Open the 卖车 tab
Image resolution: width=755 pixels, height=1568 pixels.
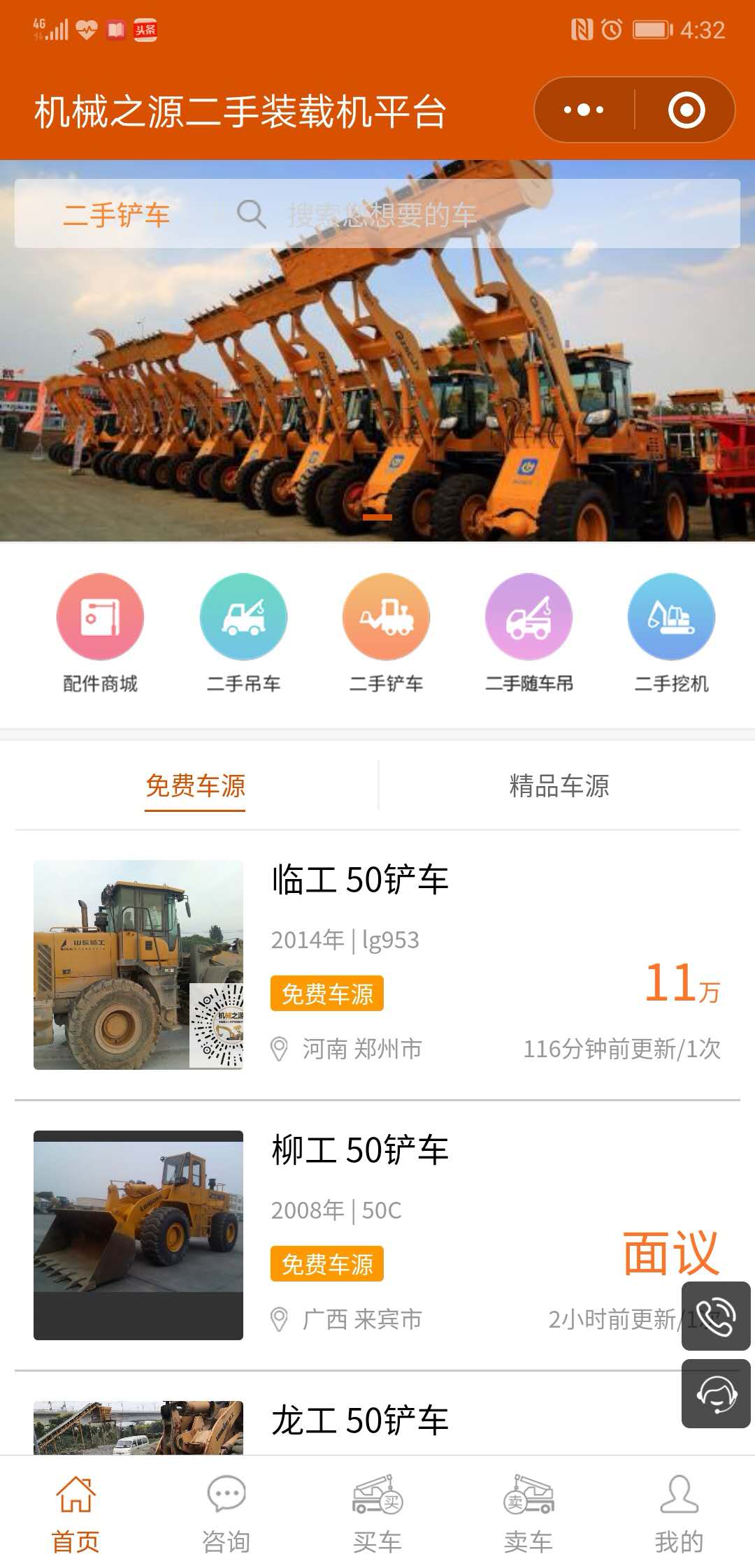coord(528,1513)
